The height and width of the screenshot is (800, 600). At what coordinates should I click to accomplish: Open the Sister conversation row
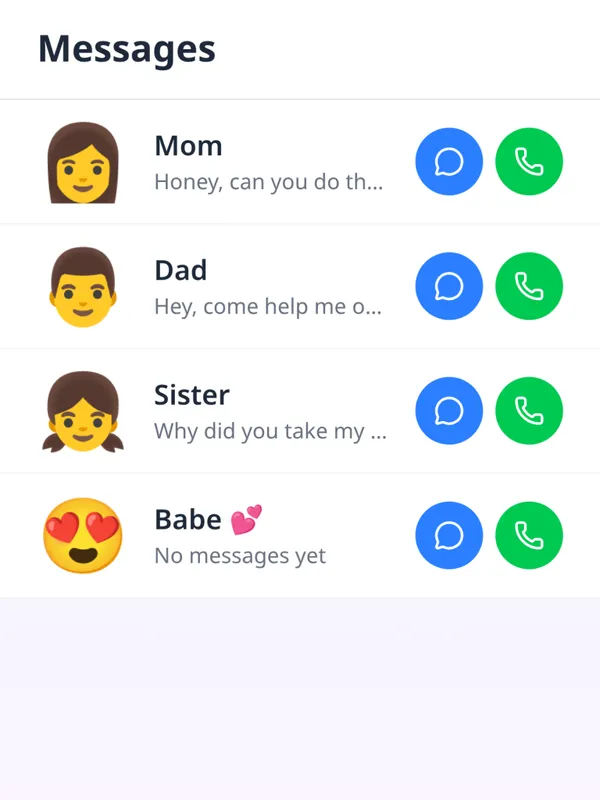[300, 411]
